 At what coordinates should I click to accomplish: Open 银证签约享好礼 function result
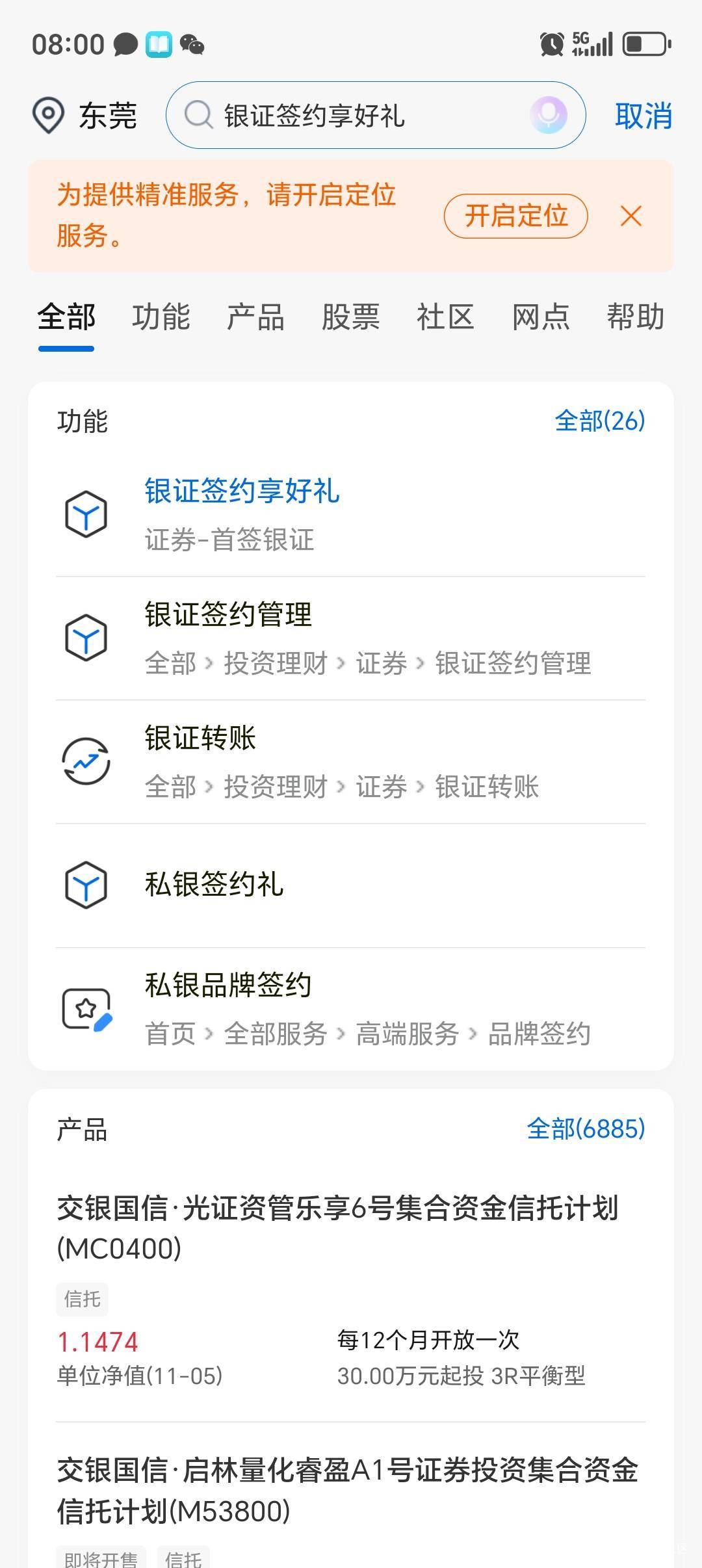click(351, 514)
